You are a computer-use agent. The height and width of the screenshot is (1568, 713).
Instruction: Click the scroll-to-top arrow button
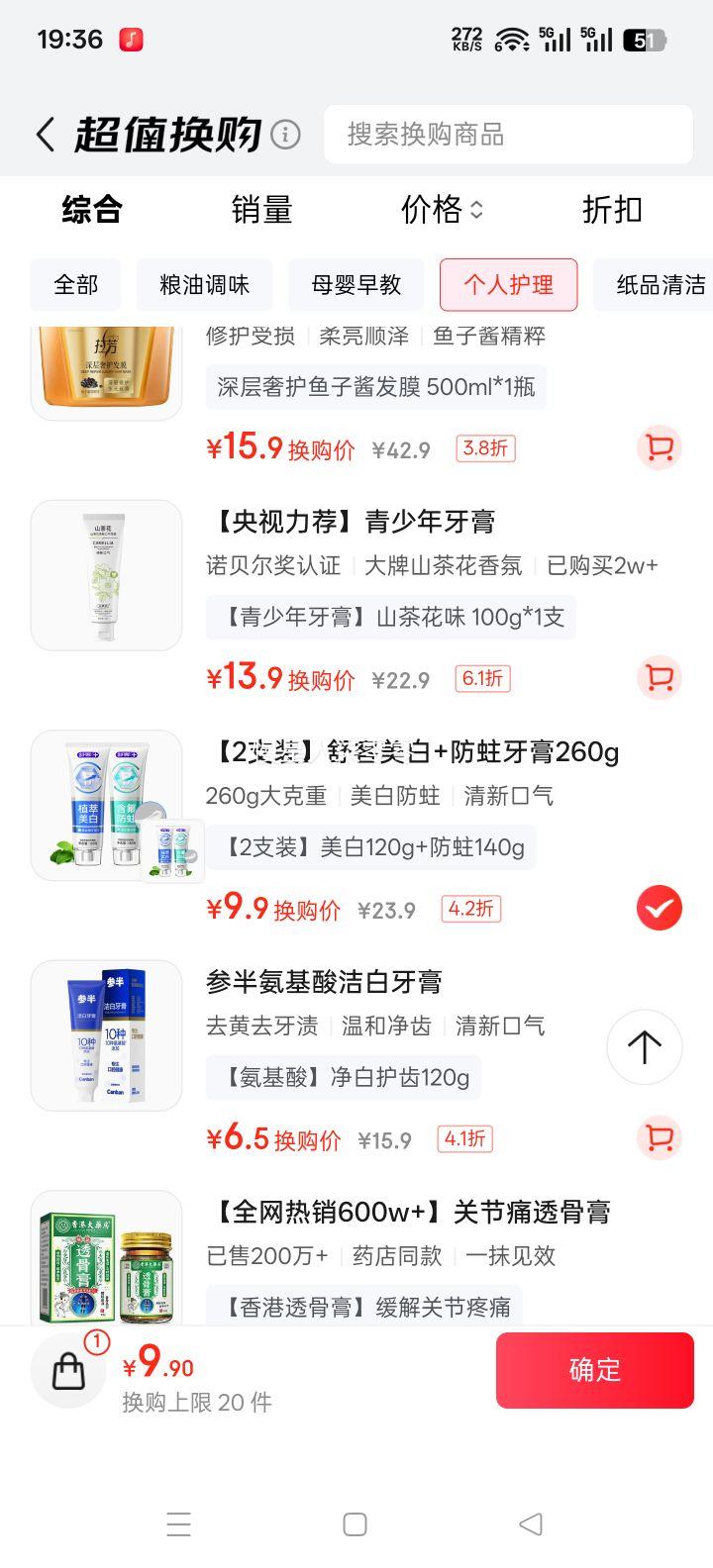tap(644, 1047)
